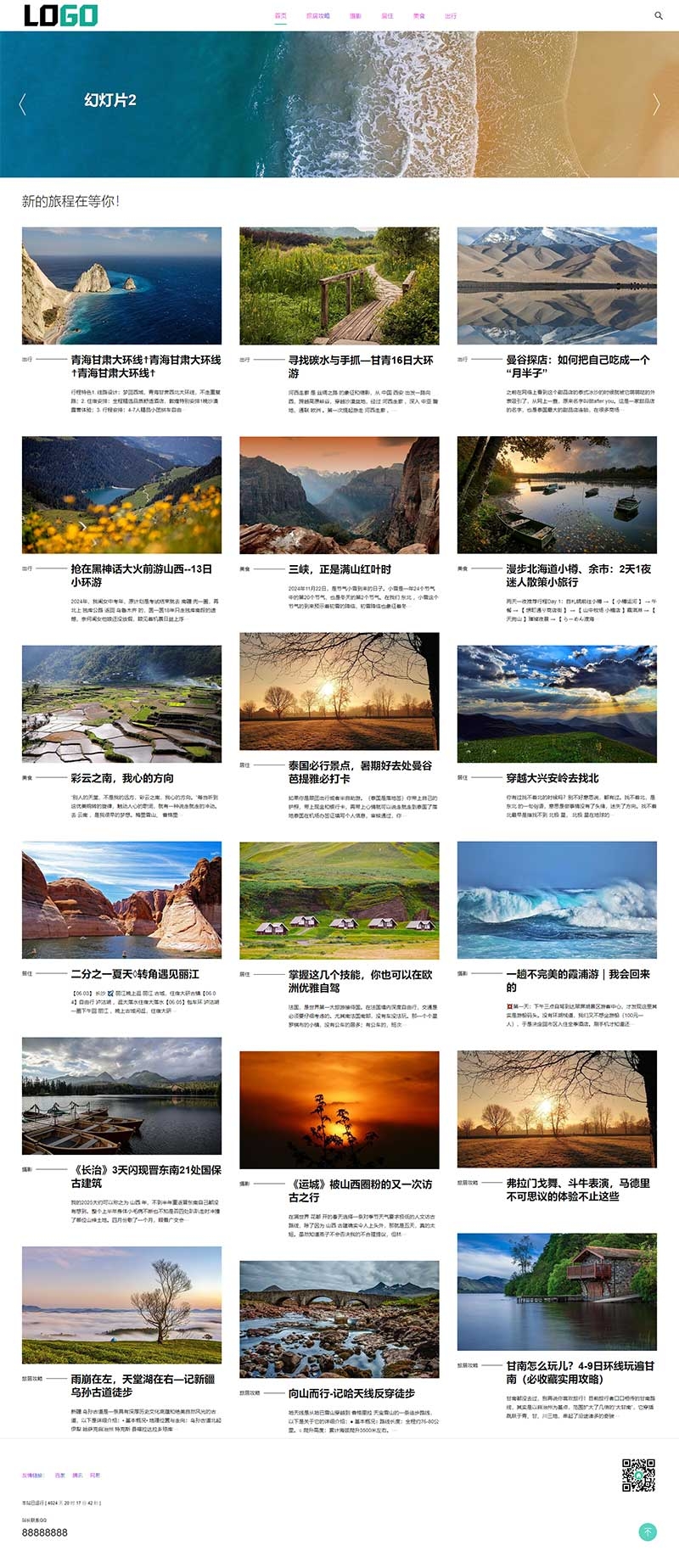Switch to the 美食 navigation tab
Viewport: 679px width, 1568px height.
(x=419, y=16)
